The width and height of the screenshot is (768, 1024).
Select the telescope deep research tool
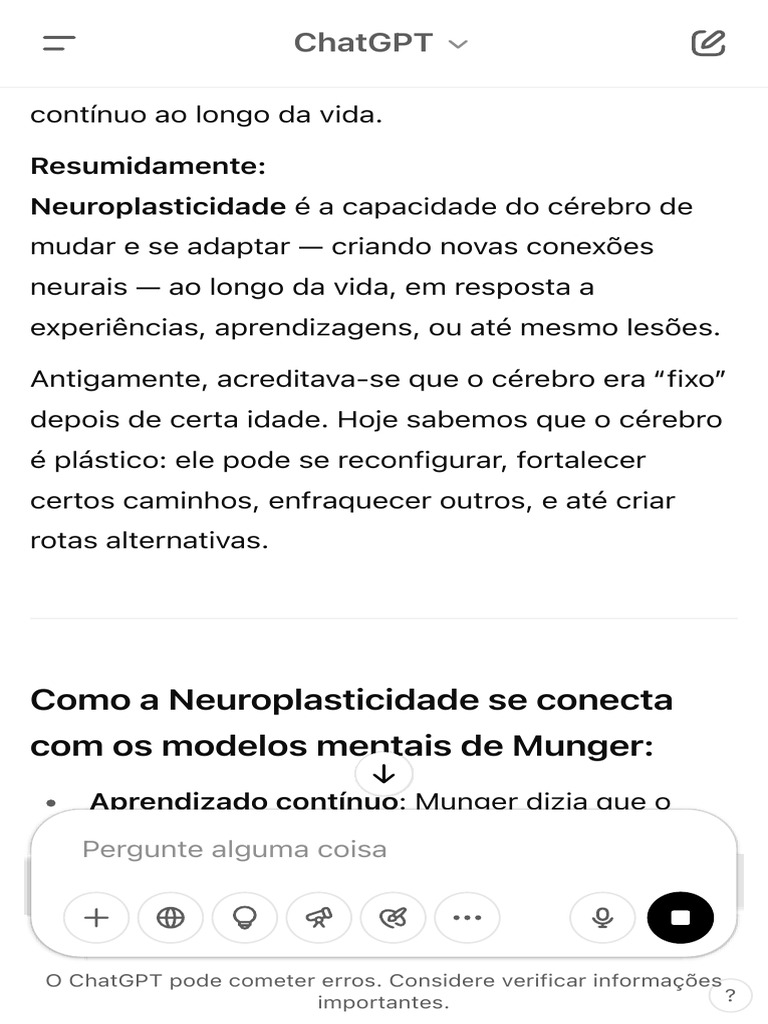[319, 918]
